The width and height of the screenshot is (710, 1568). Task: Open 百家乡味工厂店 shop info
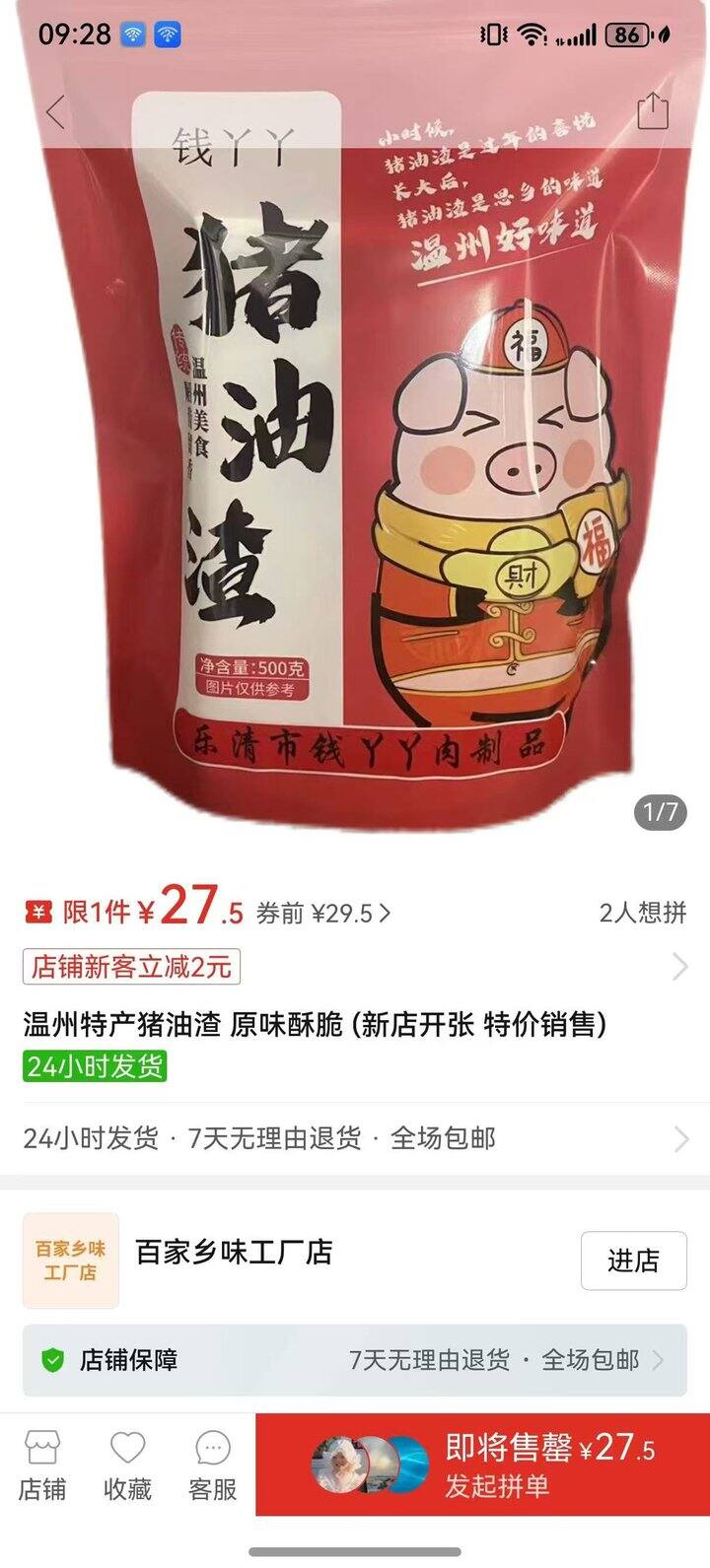[234, 1253]
